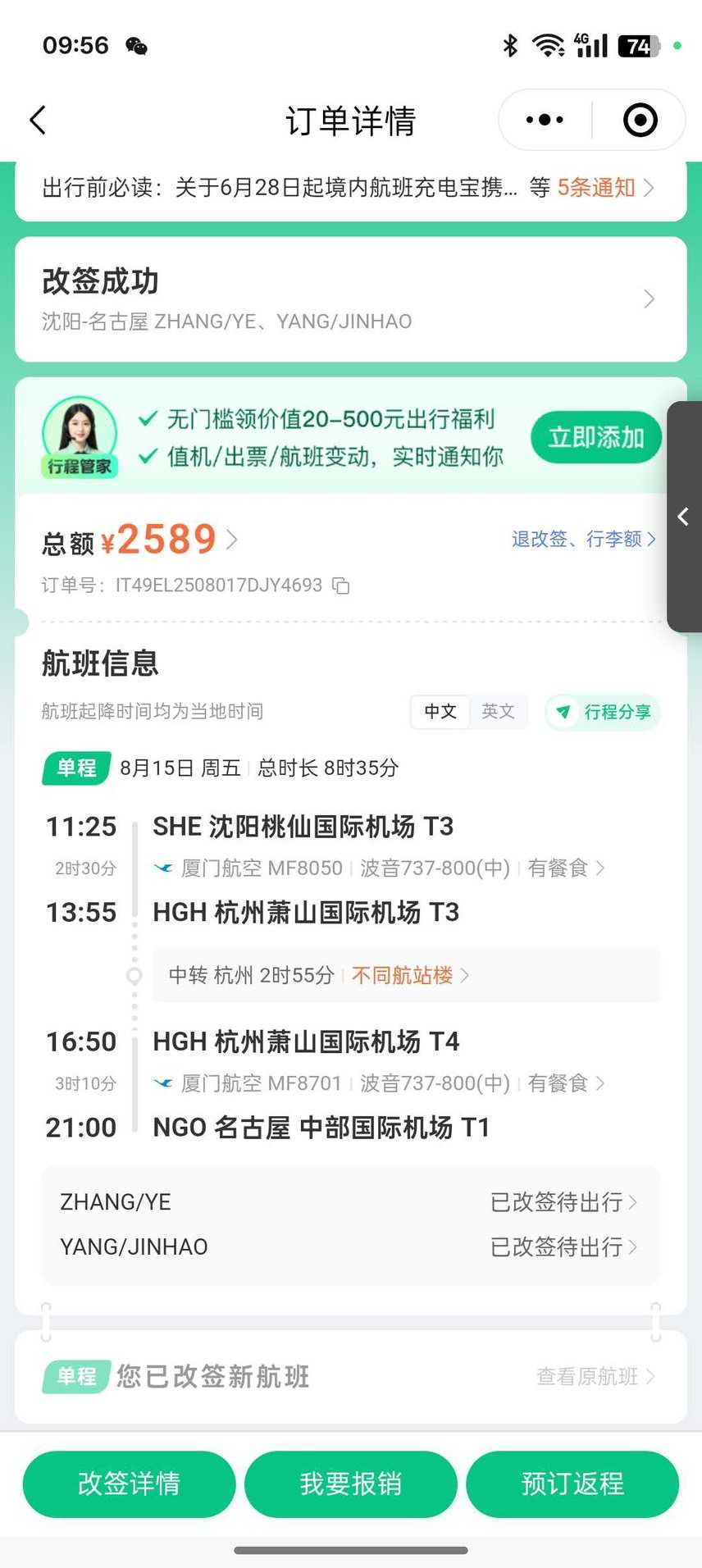Share the itinerary via 行程分享
Screen dimensions: 702x1568
click(x=604, y=712)
